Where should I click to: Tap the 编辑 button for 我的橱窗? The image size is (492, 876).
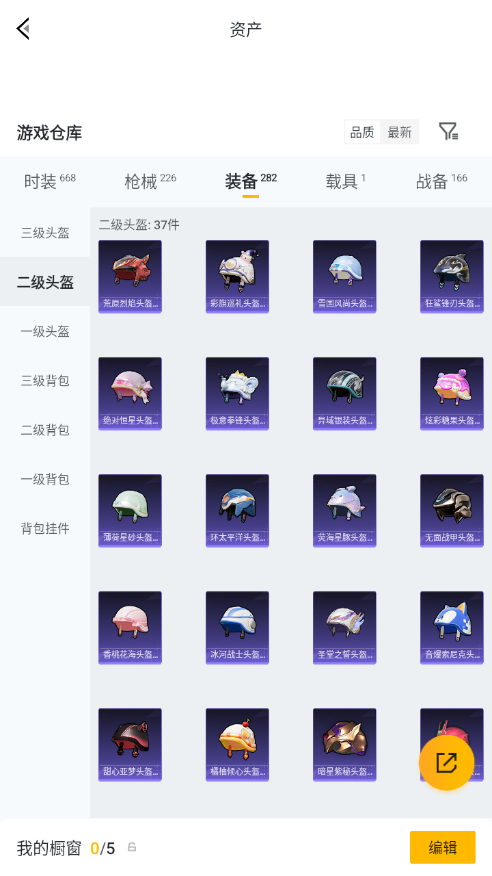point(442,848)
